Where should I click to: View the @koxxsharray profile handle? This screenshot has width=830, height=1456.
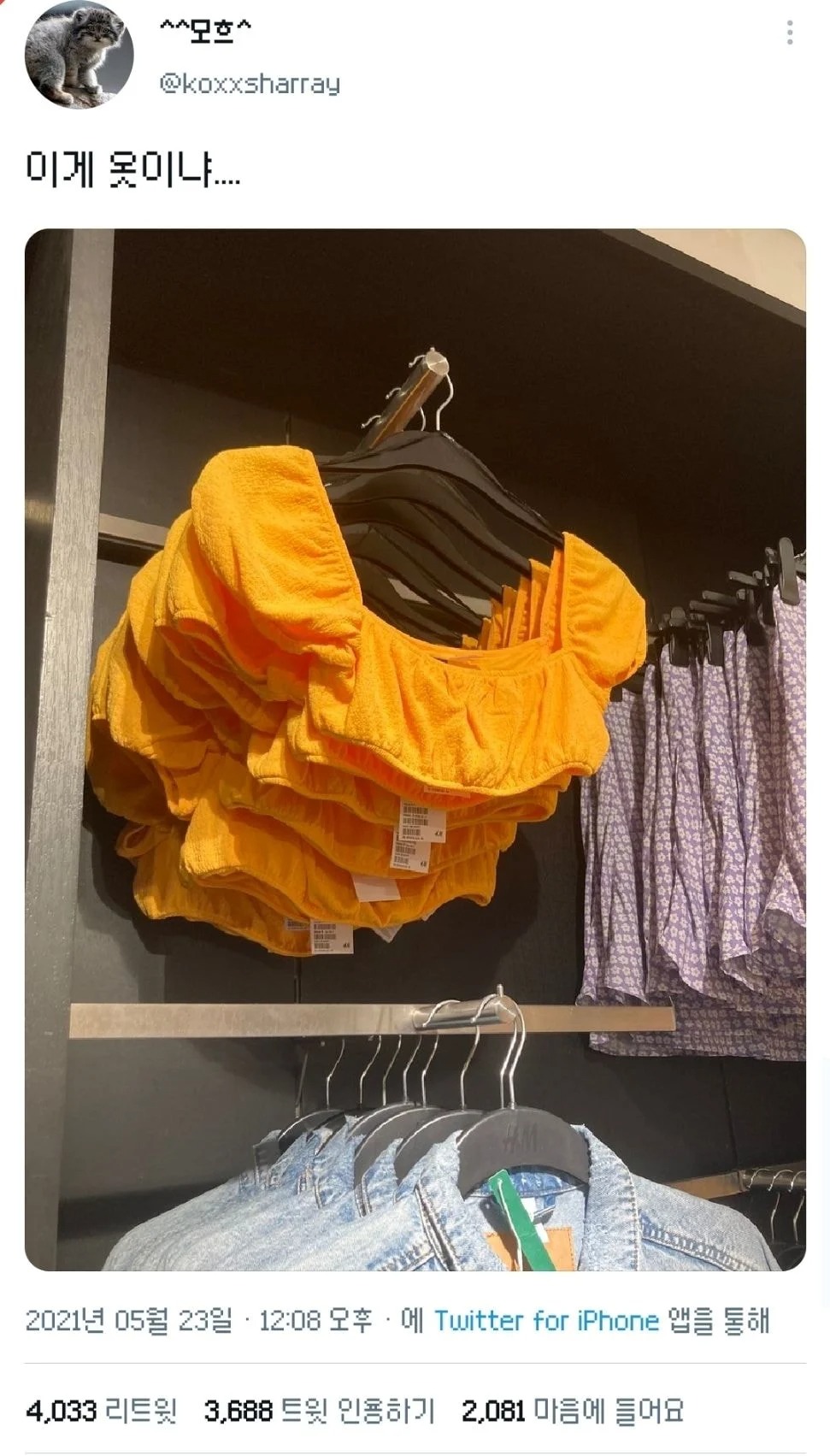pos(250,84)
